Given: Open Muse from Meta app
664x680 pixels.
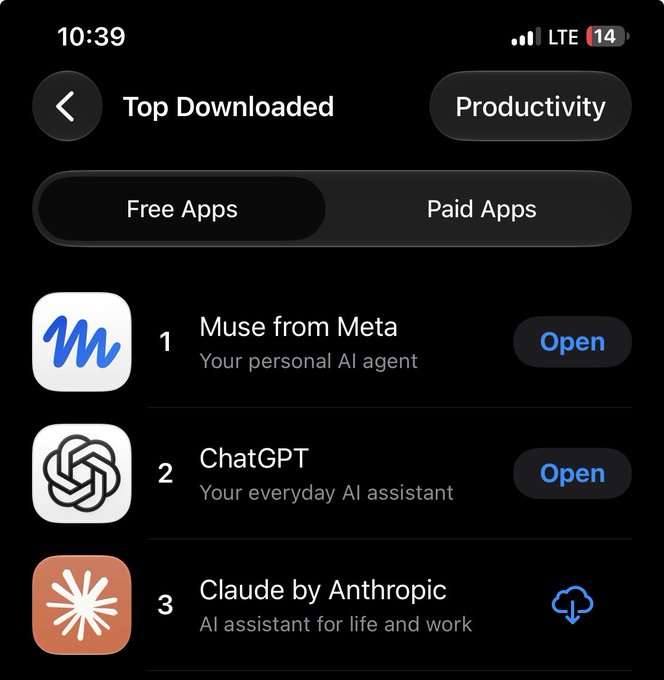Looking at the screenshot, I should (572, 342).
